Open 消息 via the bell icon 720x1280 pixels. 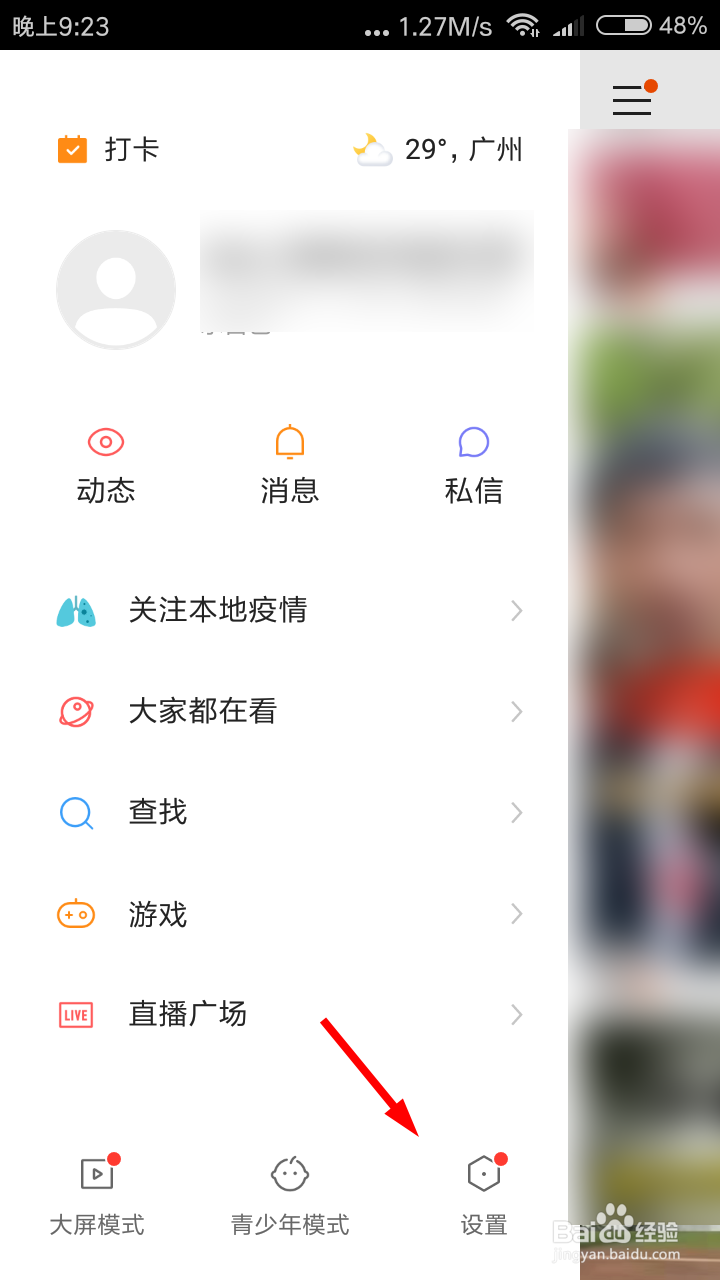(289, 441)
